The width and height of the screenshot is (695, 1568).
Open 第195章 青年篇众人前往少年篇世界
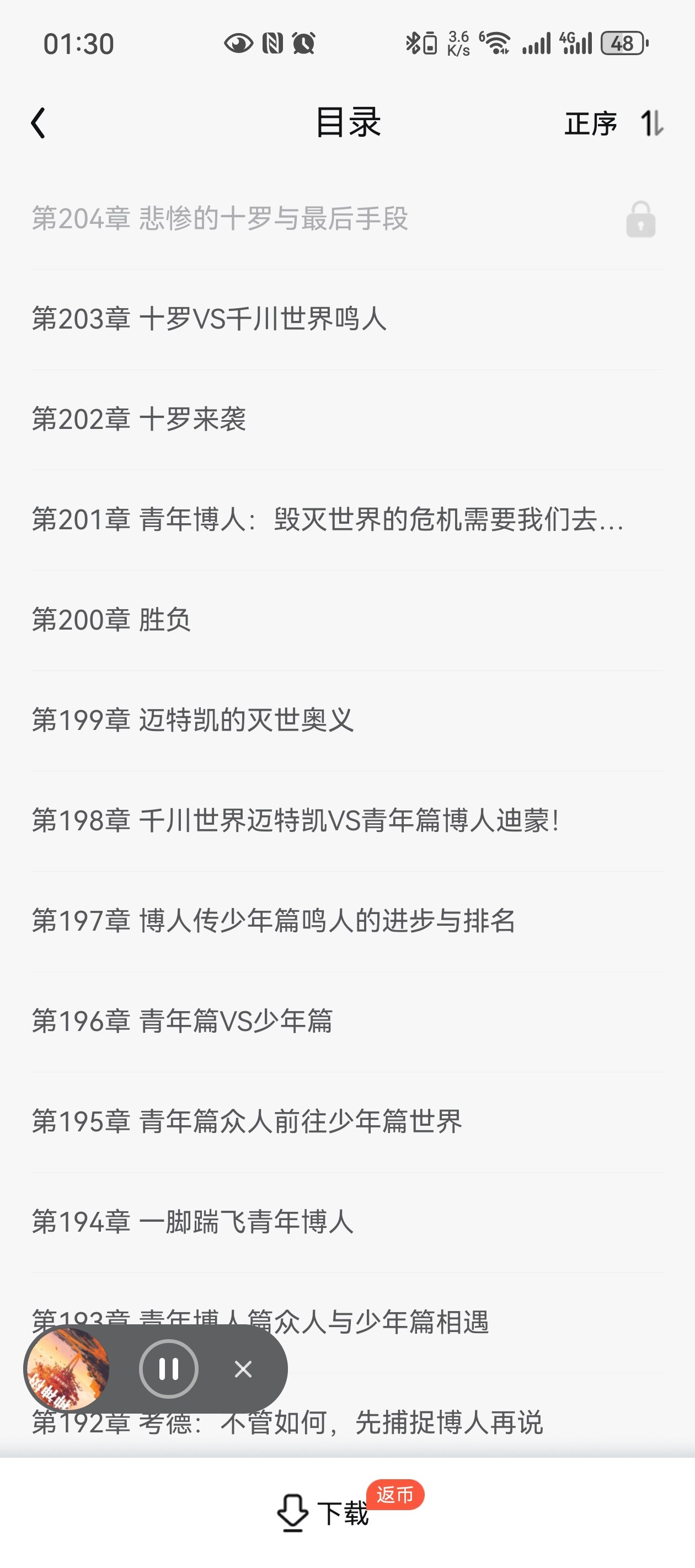347,1123
